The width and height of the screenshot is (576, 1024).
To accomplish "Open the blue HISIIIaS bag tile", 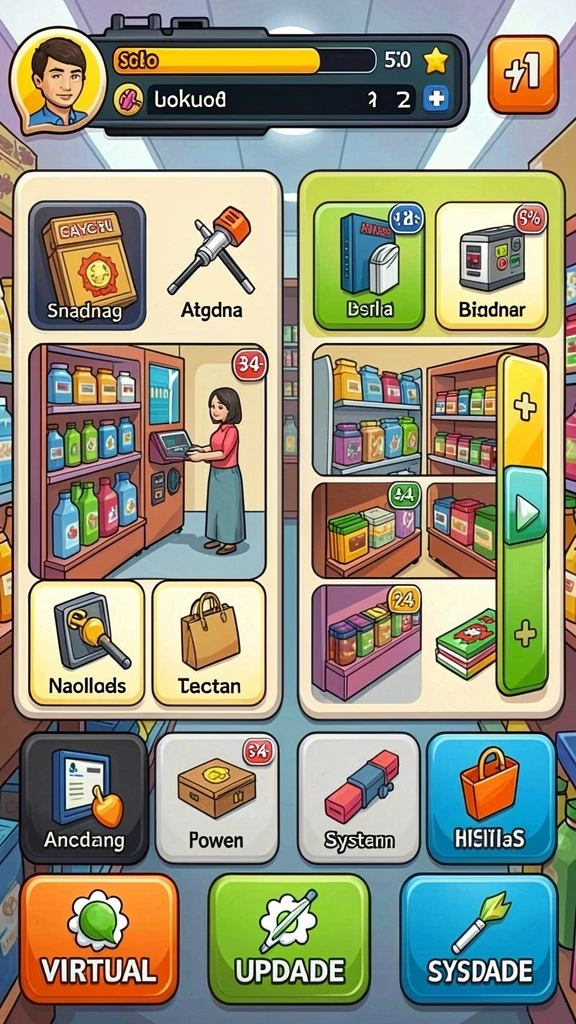I will point(491,798).
